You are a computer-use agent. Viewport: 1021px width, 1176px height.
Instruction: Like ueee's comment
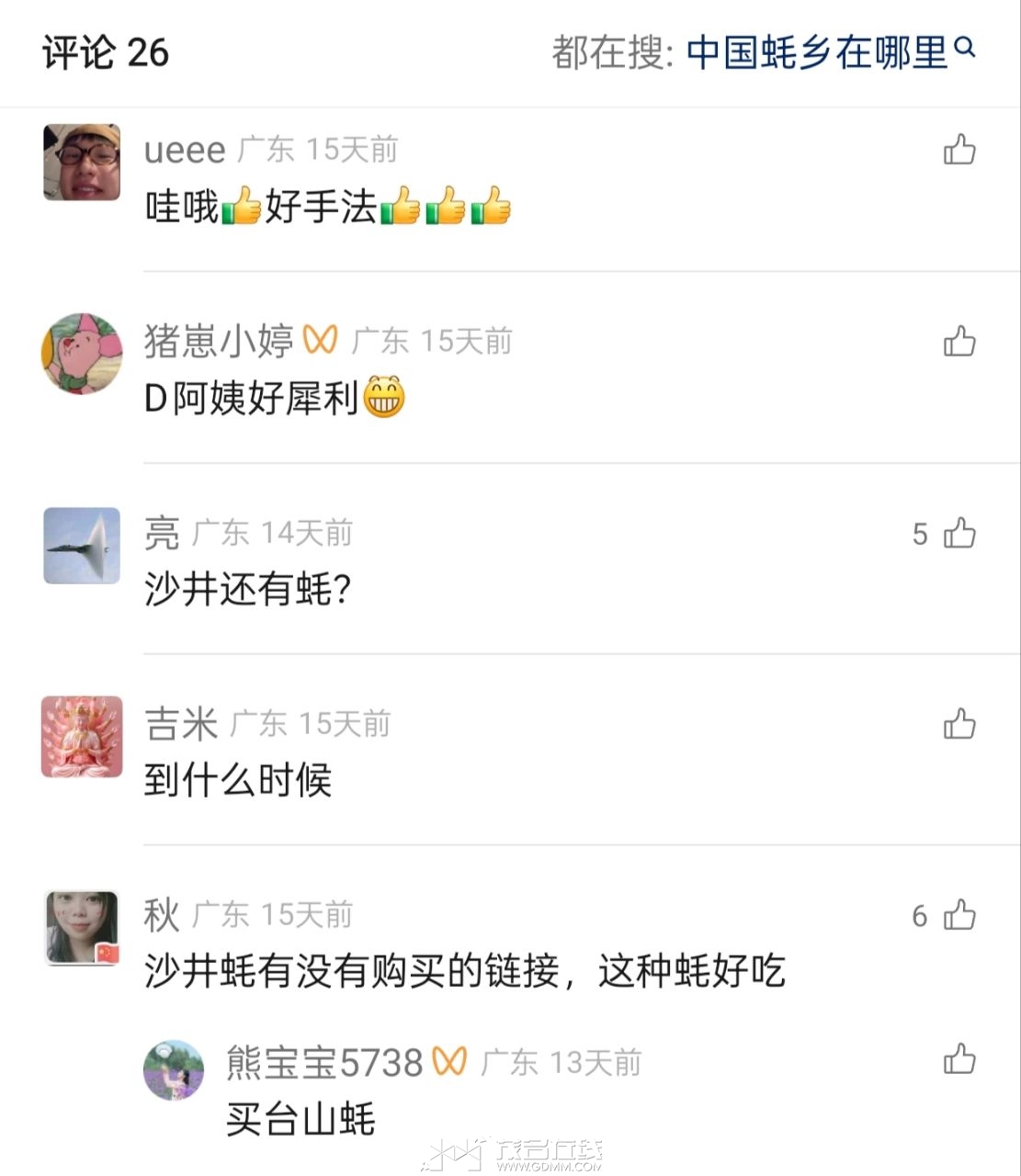click(x=959, y=150)
